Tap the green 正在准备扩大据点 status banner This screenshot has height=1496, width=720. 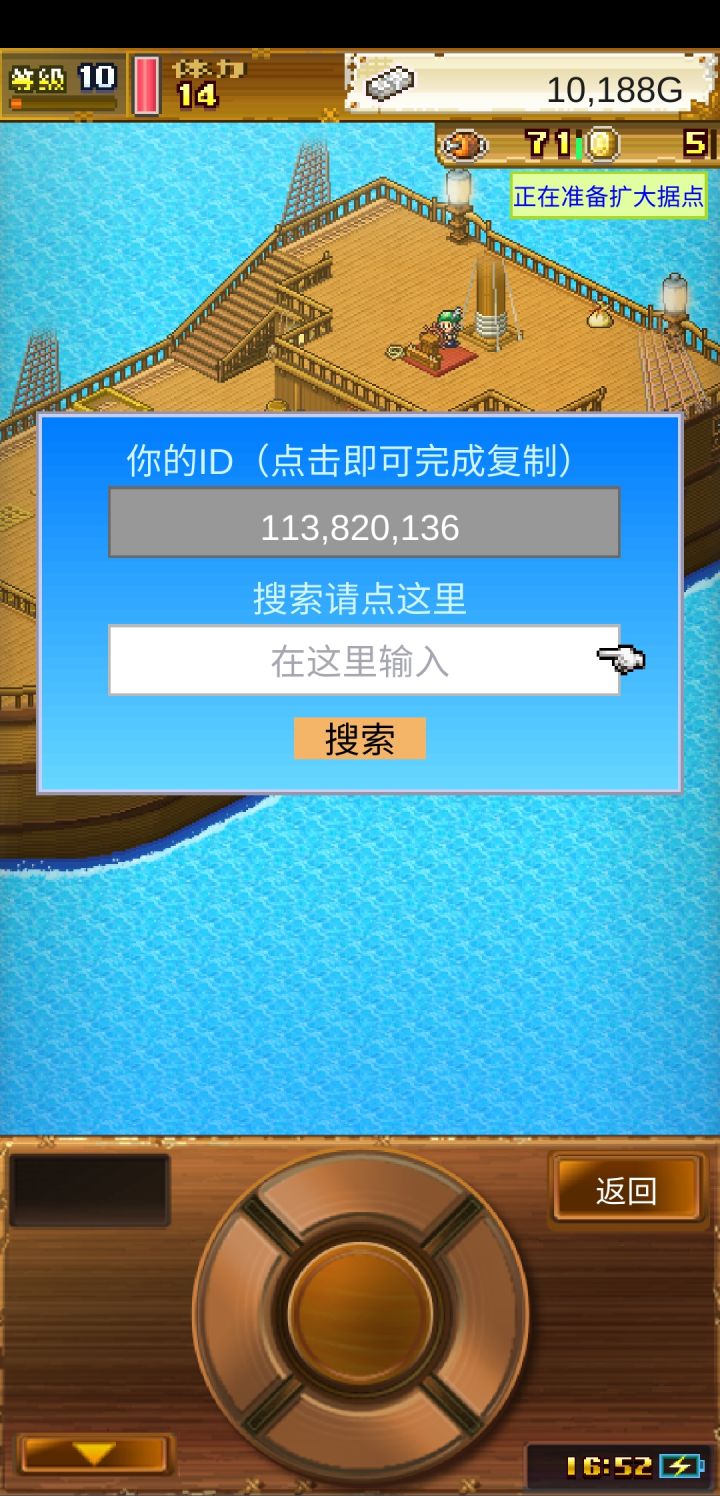(610, 196)
